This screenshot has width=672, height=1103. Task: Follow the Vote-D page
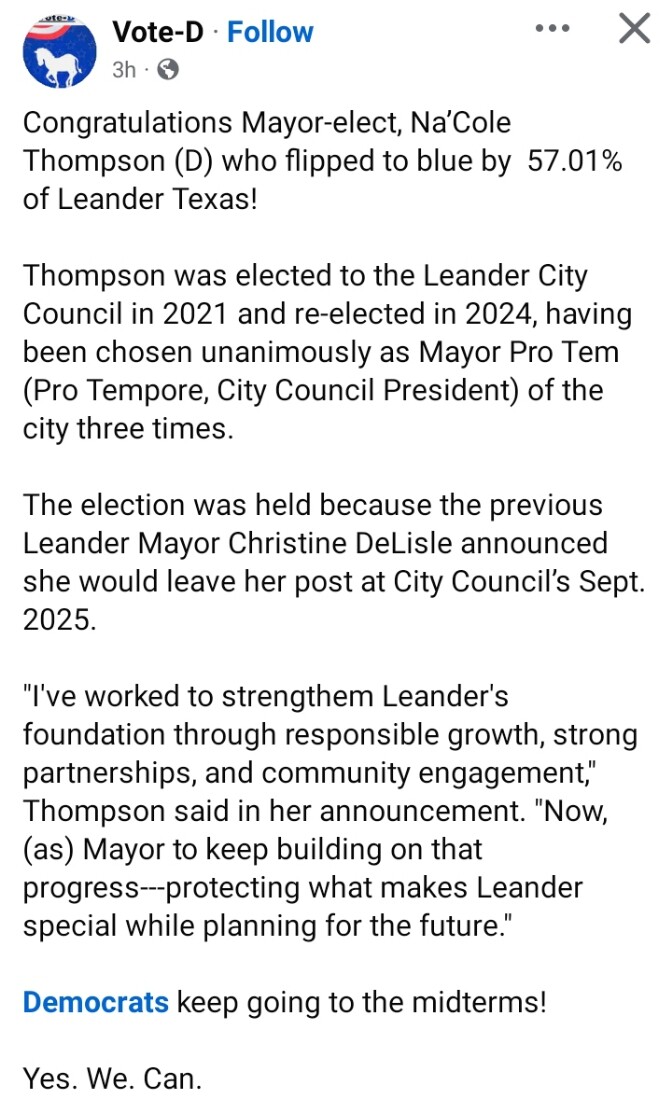point(270,32)
